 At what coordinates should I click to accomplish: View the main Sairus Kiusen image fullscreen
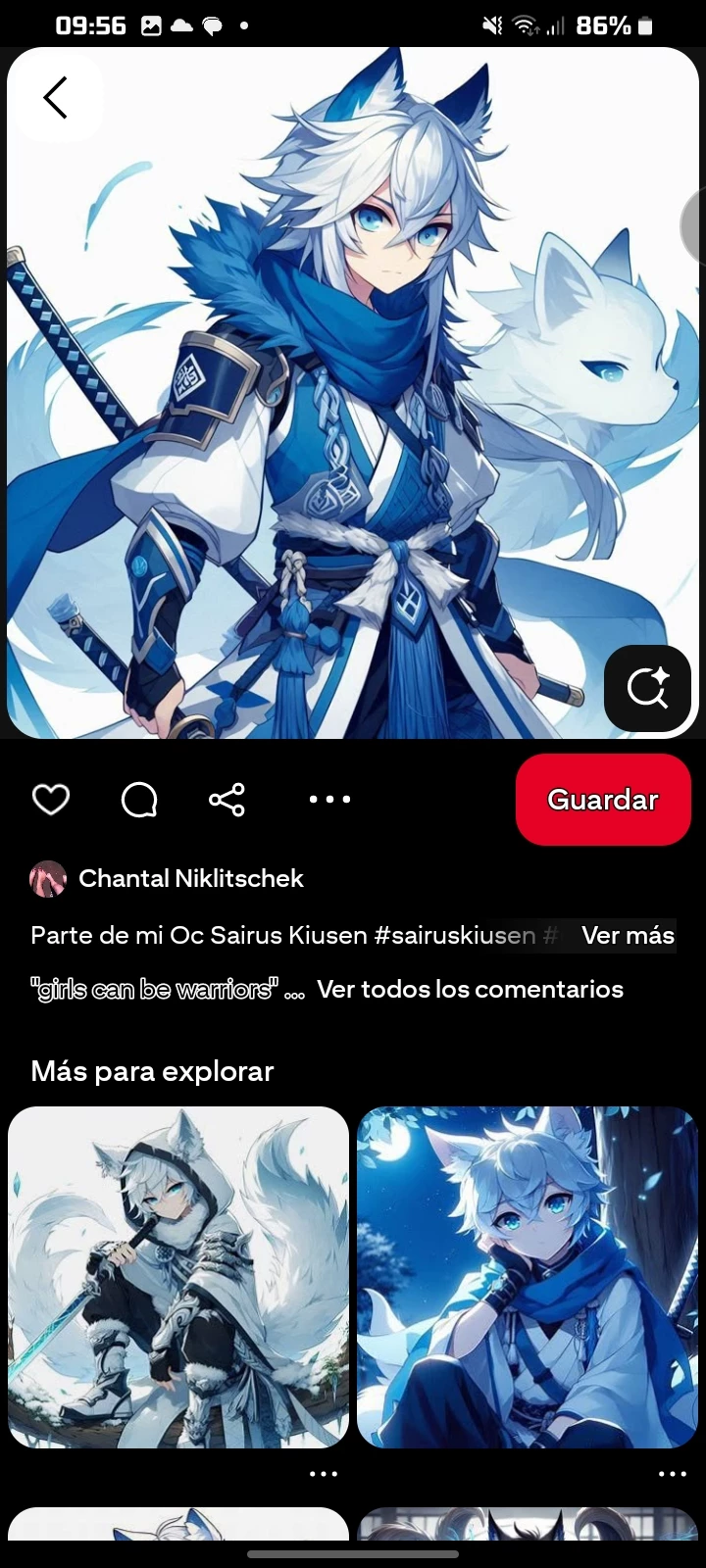coord(353,392)
